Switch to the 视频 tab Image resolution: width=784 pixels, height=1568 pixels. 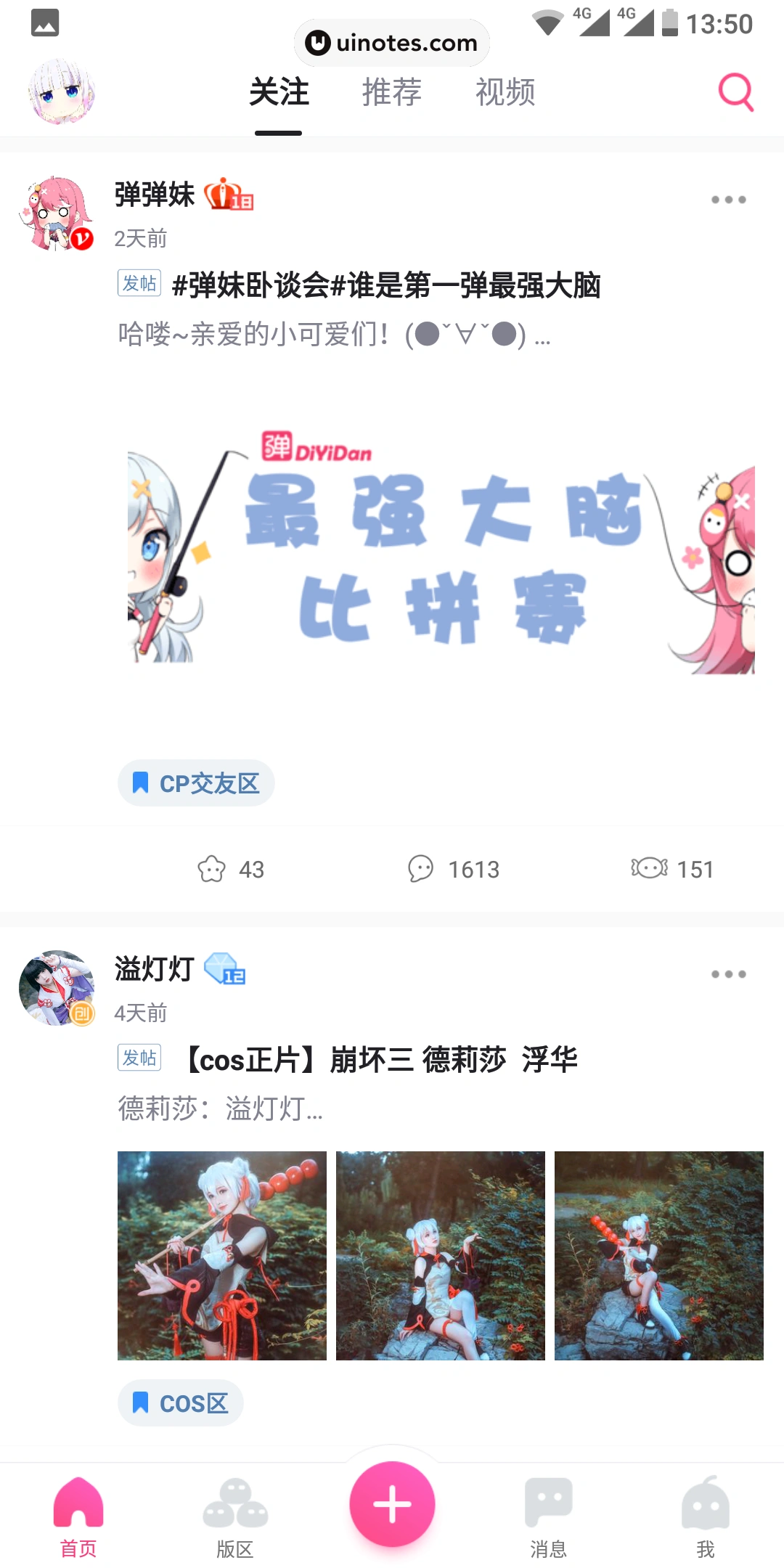point(505,93)
